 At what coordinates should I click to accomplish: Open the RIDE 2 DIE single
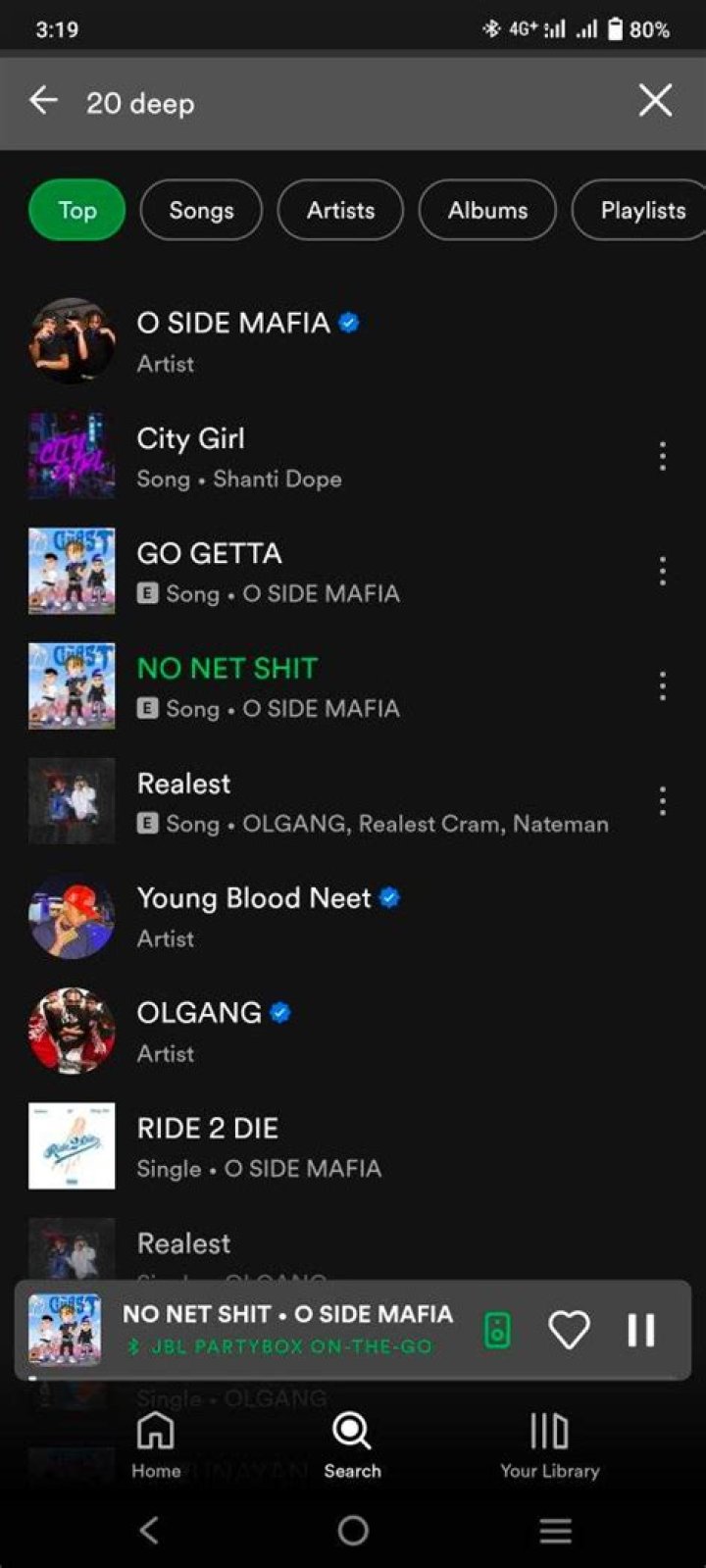click(353, 1145)
